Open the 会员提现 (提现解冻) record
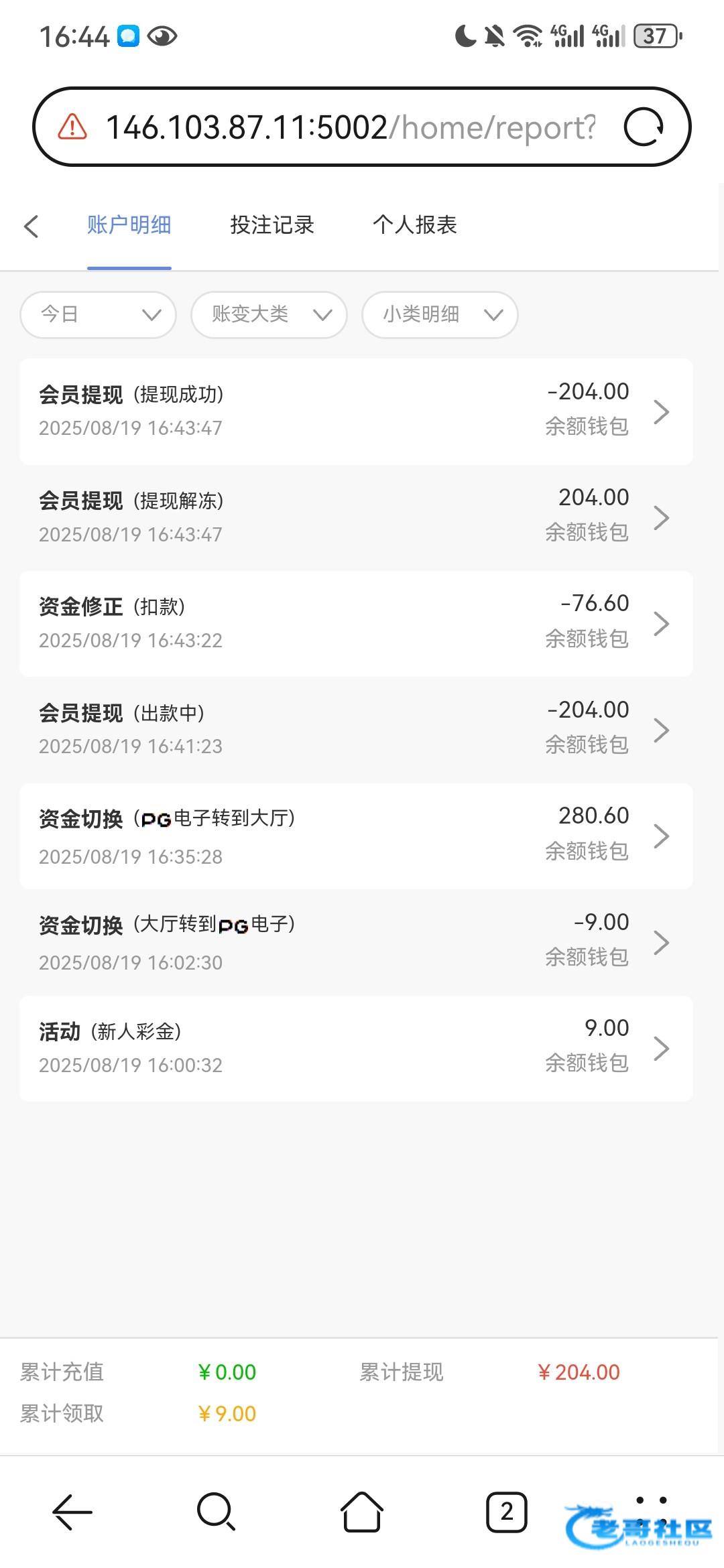The height and width of the screenshot is (1568, 724). tap(356, 517)
